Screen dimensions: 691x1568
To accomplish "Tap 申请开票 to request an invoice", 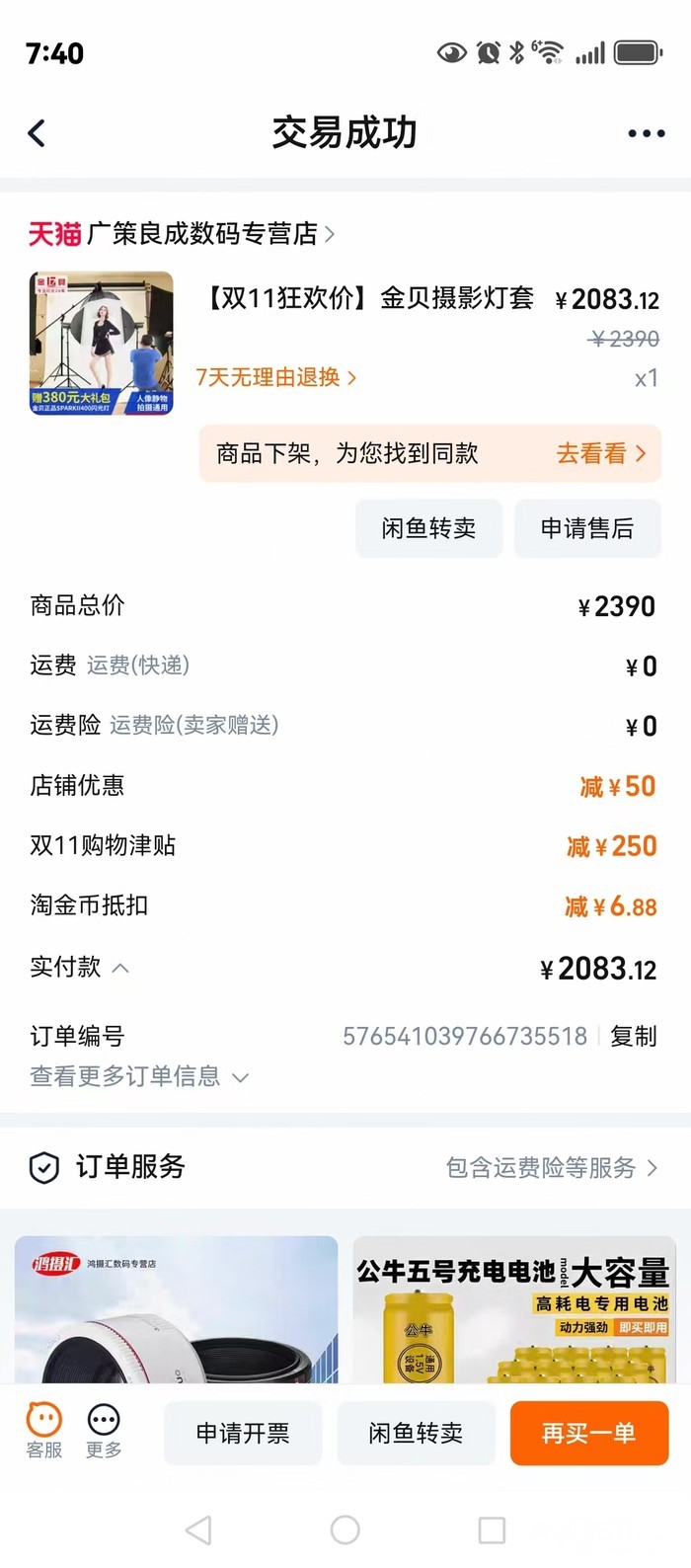I will pyautogui.click(x=243, y=1433).
